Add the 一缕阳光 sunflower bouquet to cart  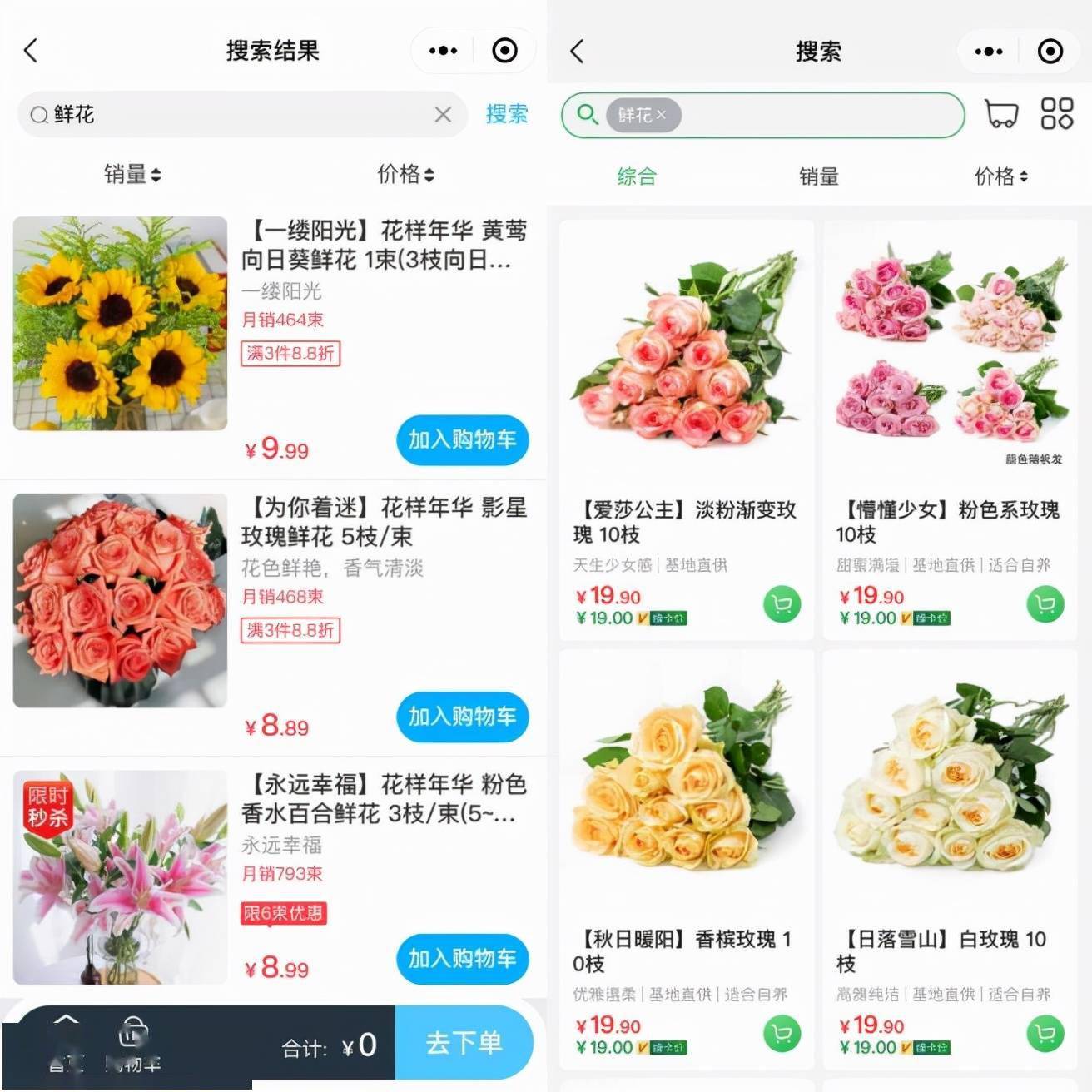click(x=462, y=439)
